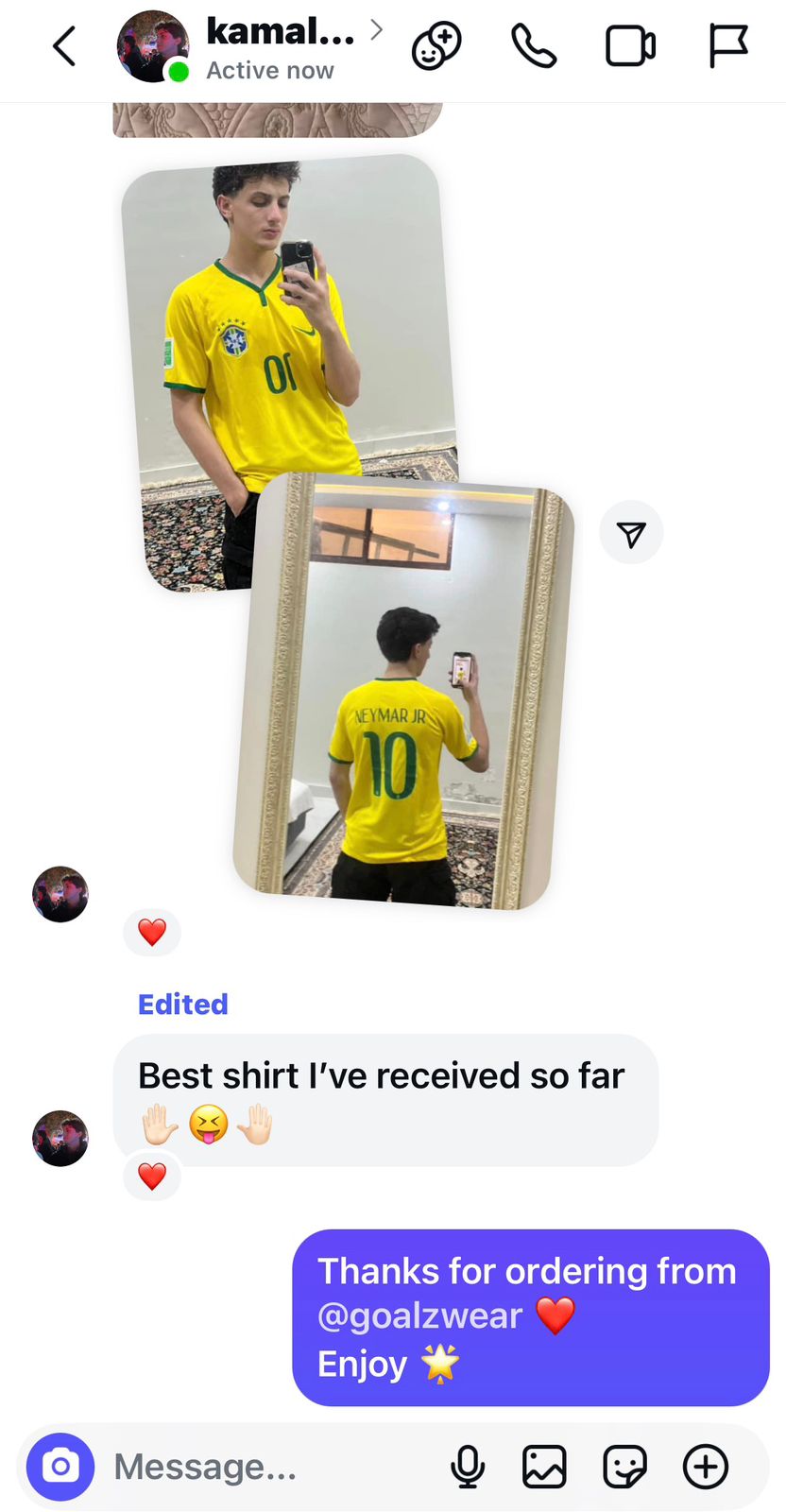Open the sticker picker

[624, 1467]
